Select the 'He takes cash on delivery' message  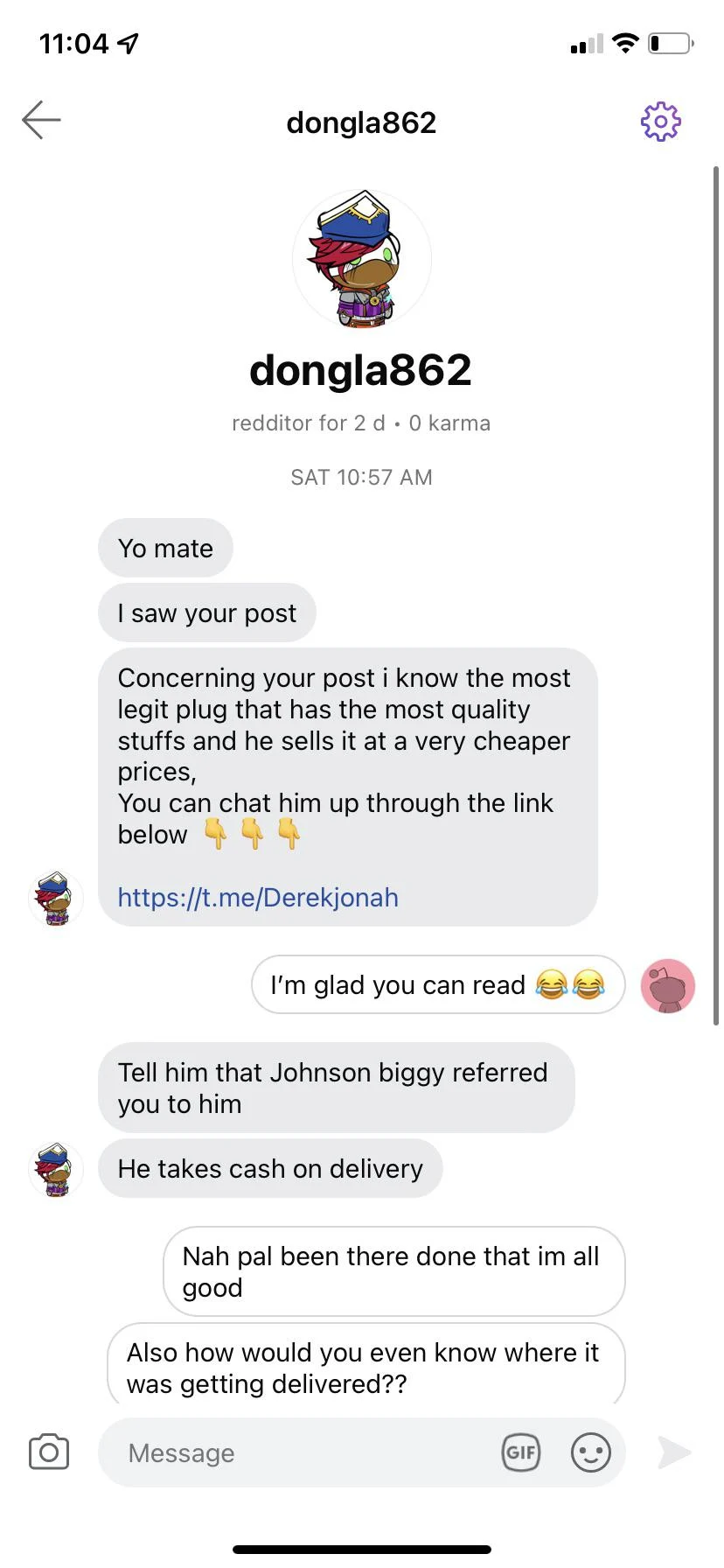point(269,1168)
